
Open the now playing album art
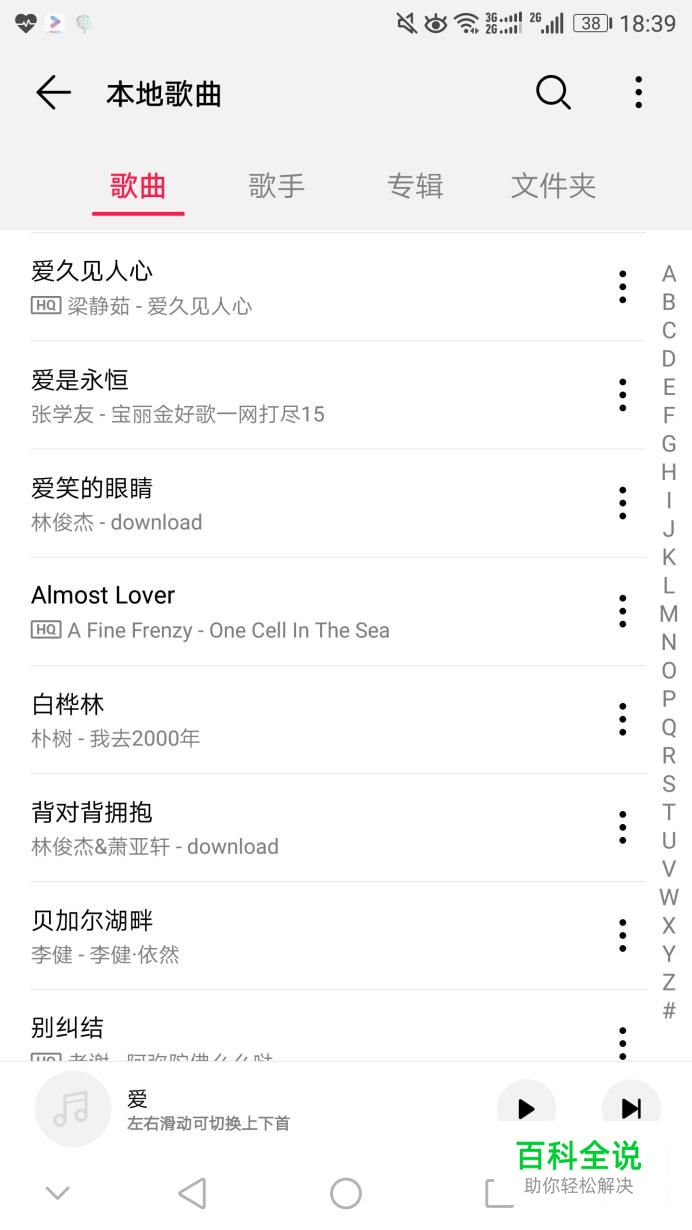pyautogui.click(x=72, y=1108)
